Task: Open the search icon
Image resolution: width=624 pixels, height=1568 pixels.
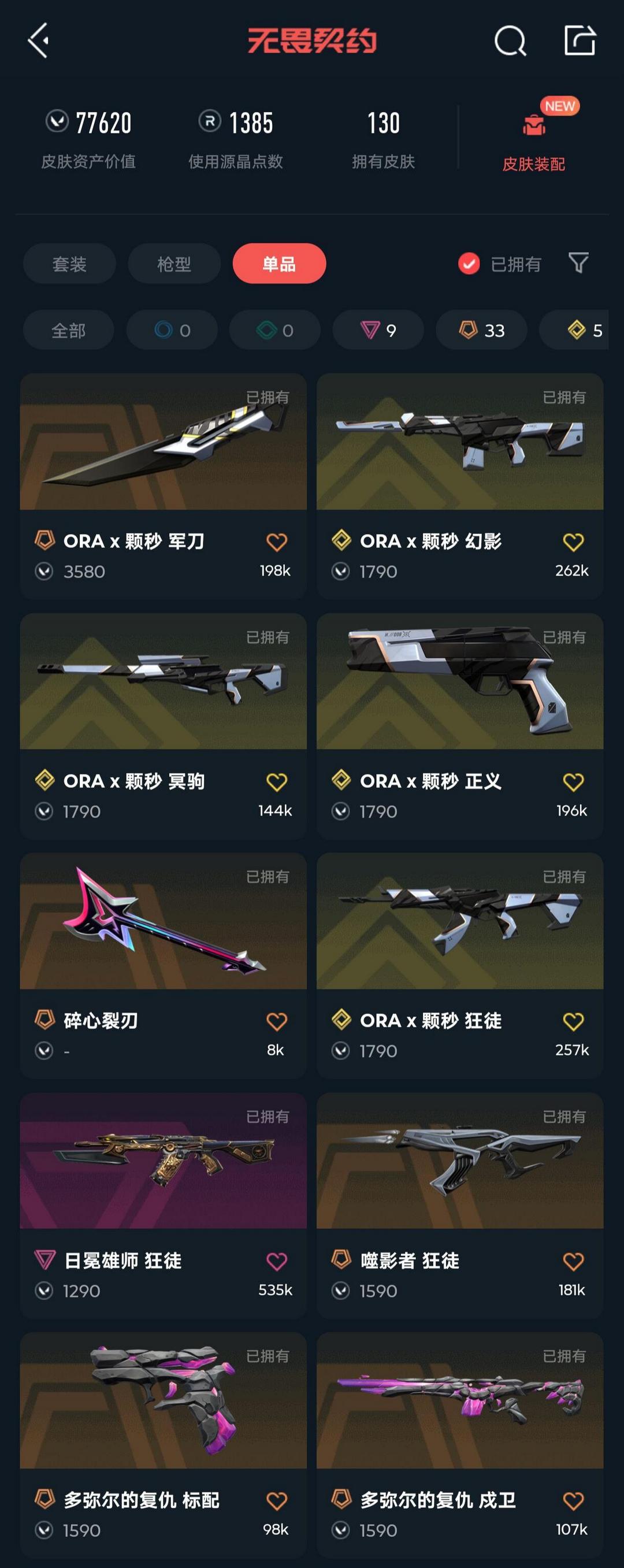Action: point(510,41)
